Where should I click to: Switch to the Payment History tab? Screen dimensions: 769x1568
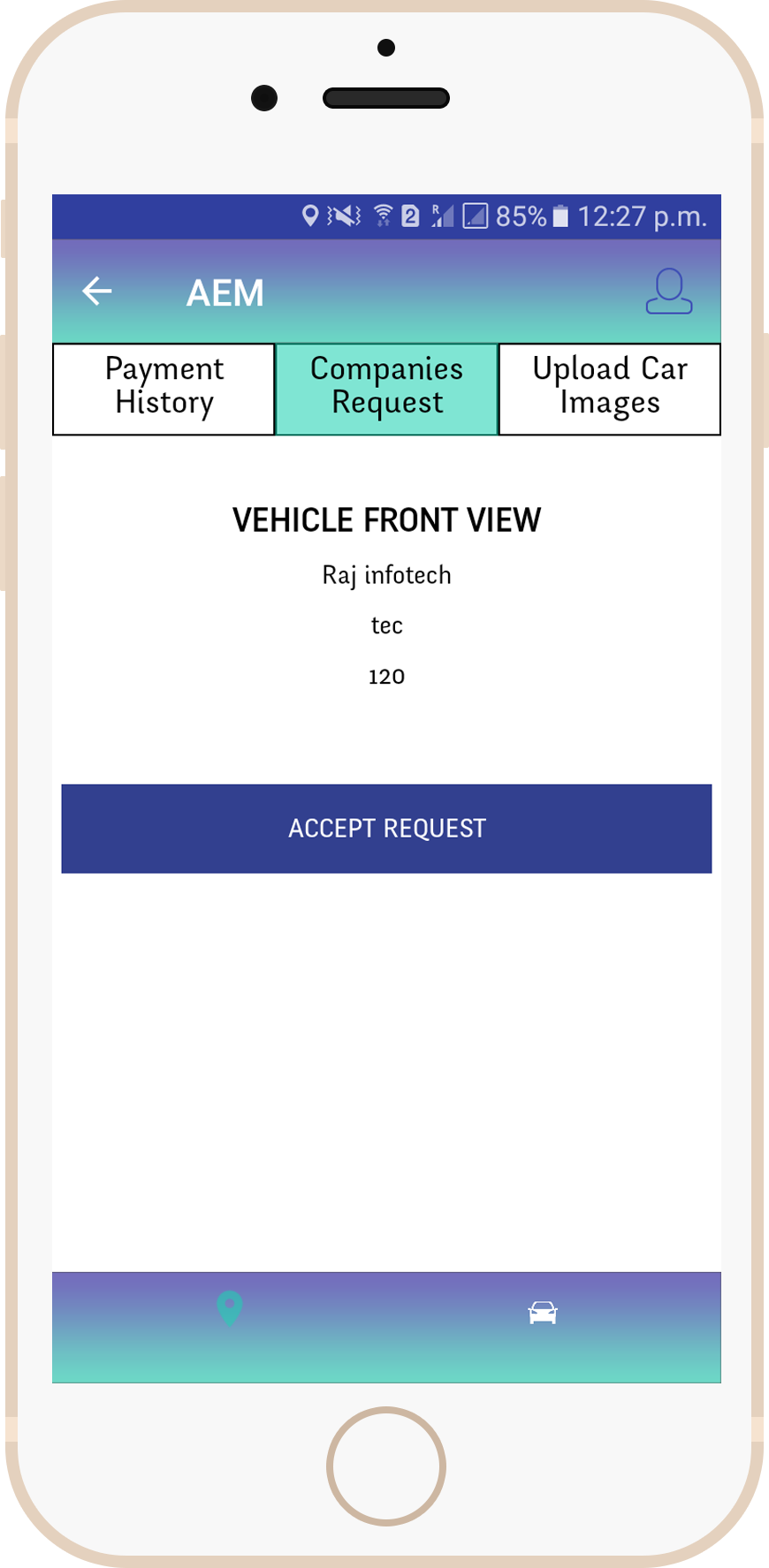pos(164,390)
